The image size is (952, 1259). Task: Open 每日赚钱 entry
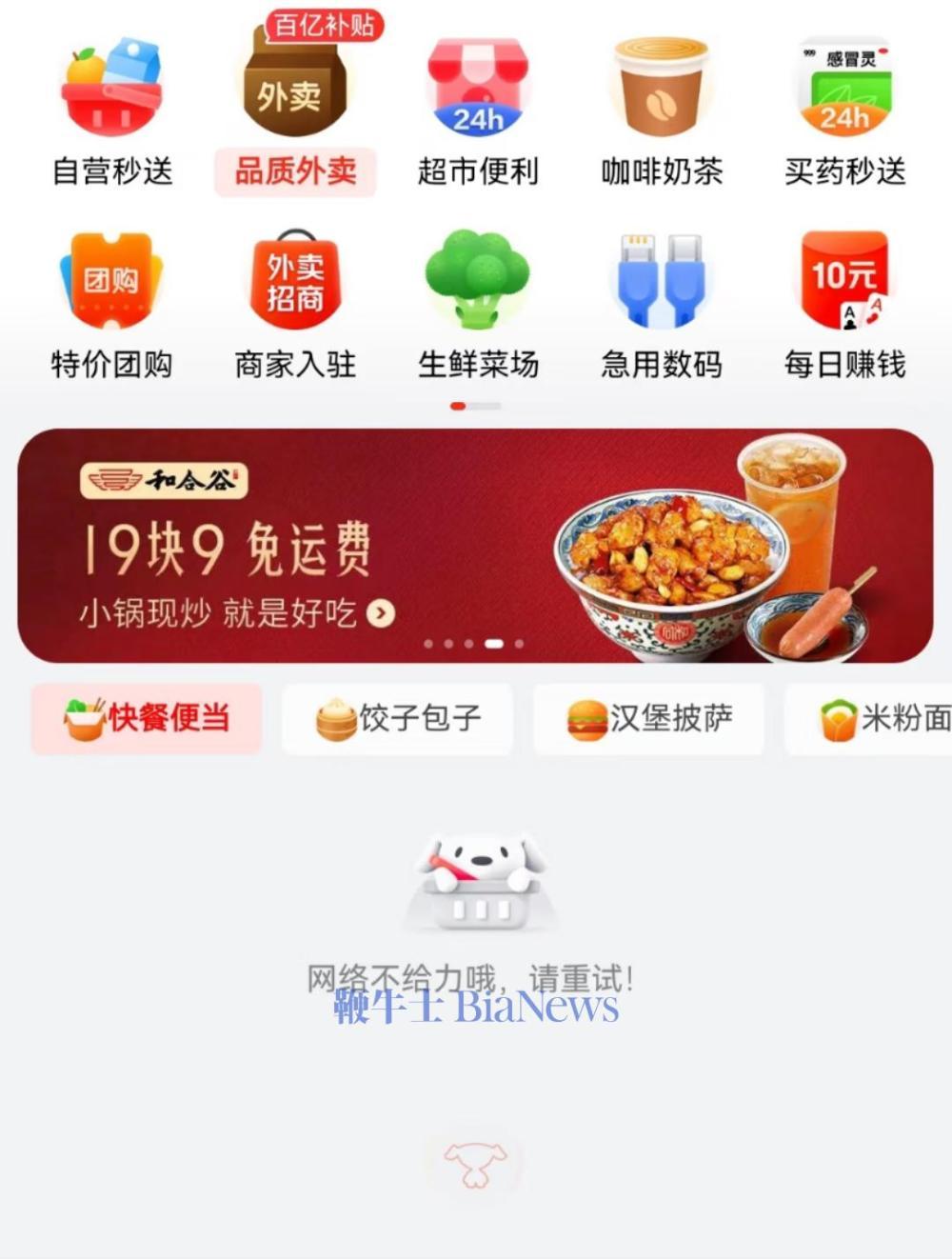pos(844,305)
